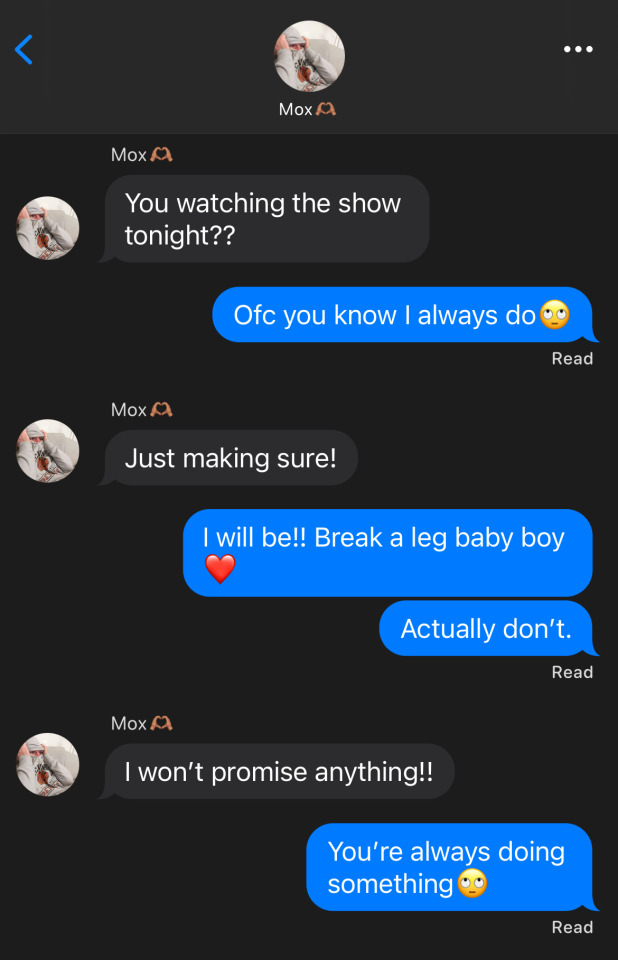Tap Mox's avatar beside "Just making sure!"

coord(47,451)
